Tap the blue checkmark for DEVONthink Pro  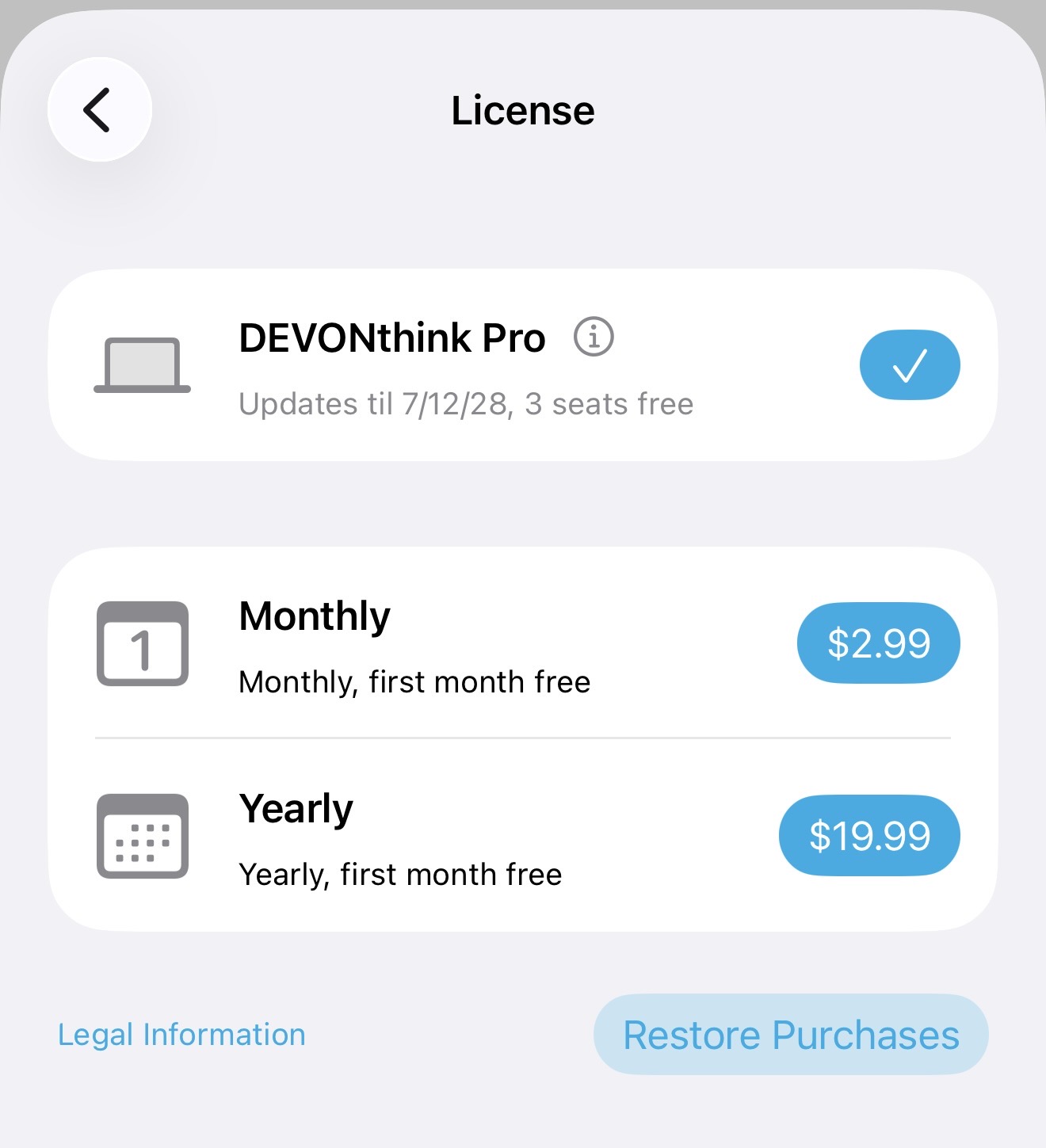click(909, 365)
